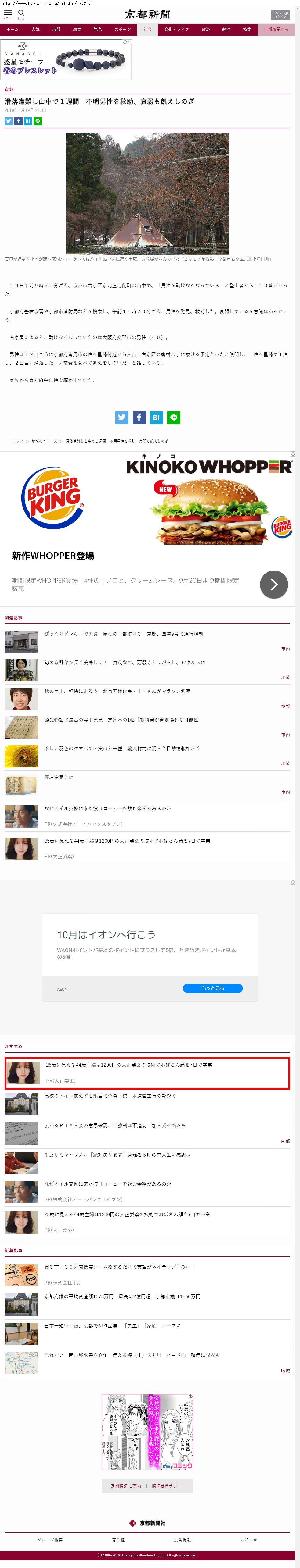Open 高校のトイレ使えず recommended article

coord(110,1096)
